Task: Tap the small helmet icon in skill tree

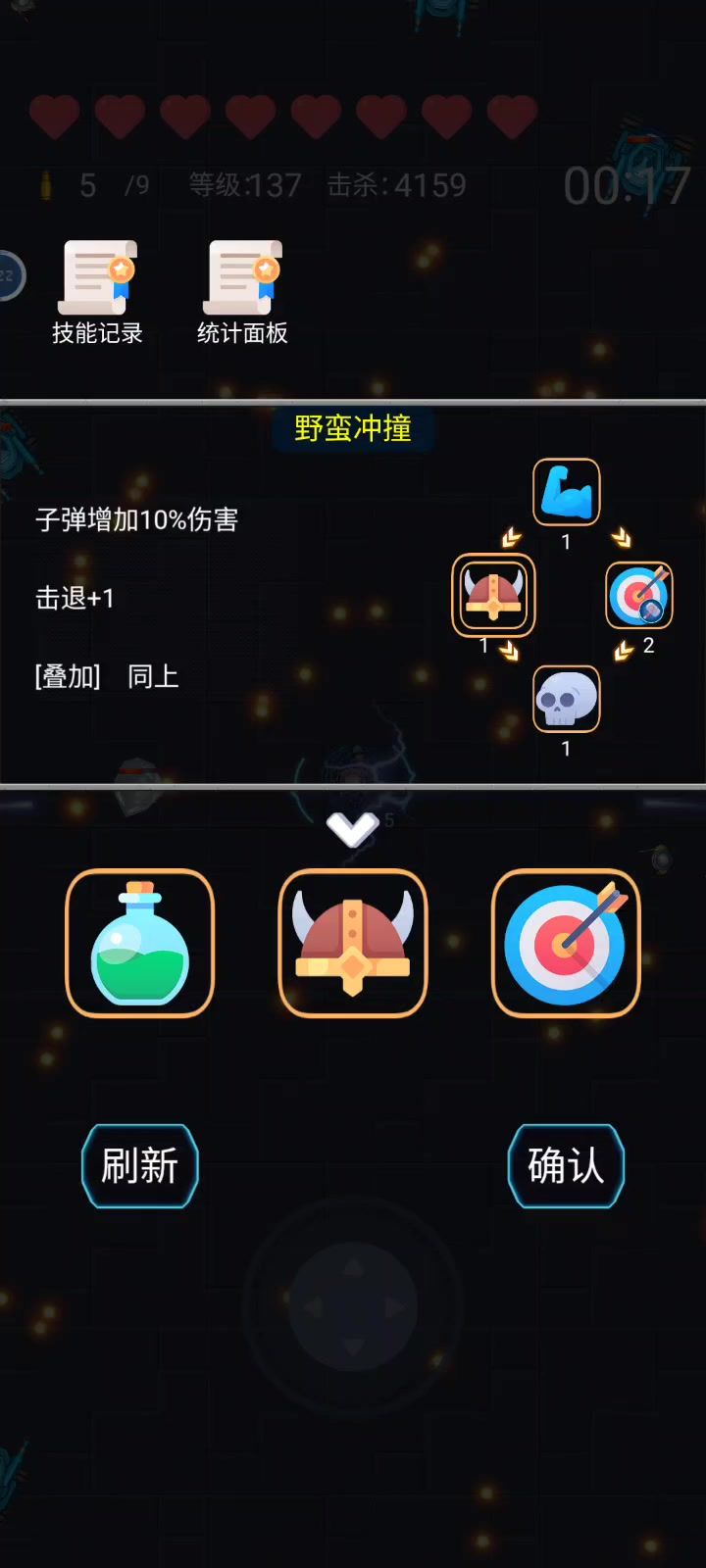Action: coord(493,595)
